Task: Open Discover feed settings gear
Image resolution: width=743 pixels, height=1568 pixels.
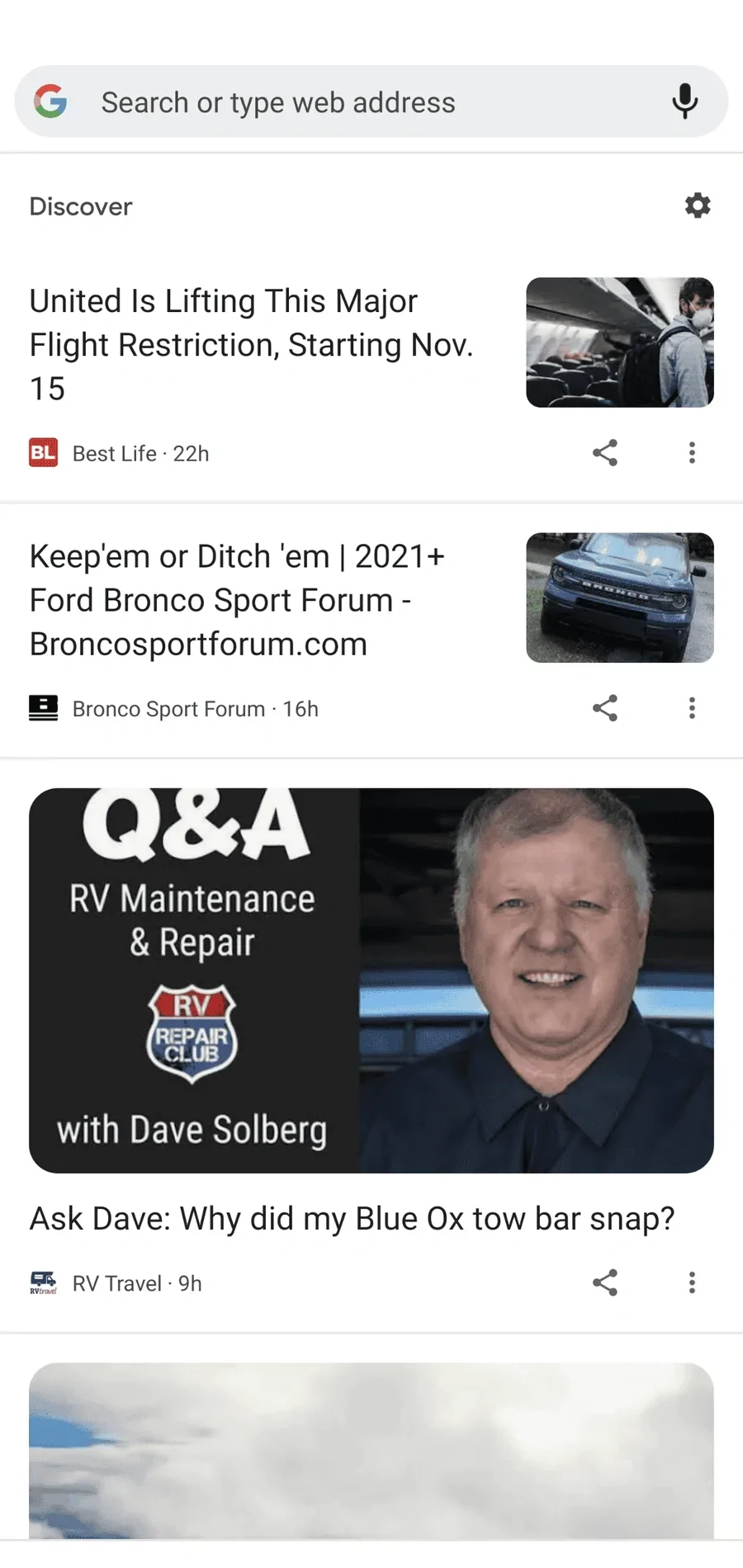Action: [x=697, y=205]
